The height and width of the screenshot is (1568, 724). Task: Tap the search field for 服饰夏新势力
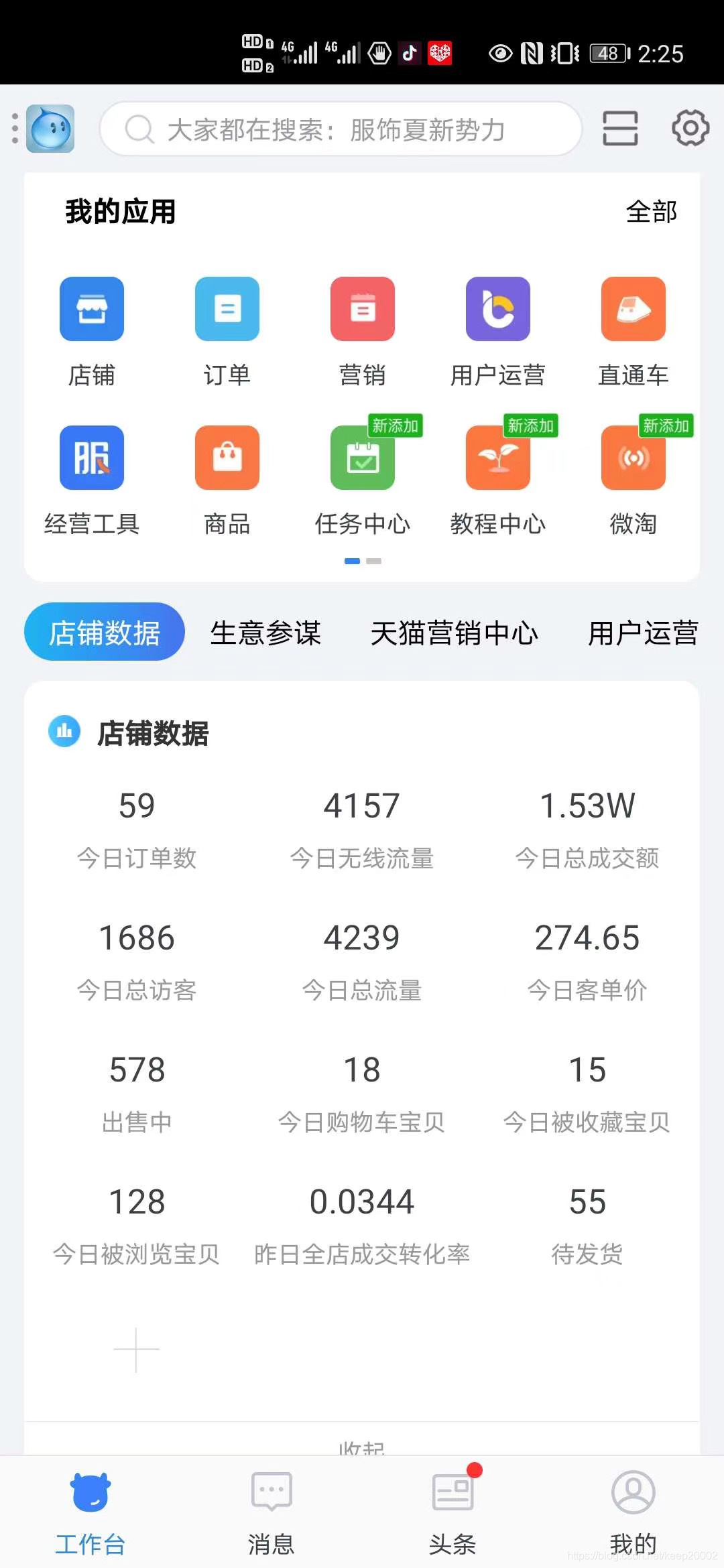341,129
